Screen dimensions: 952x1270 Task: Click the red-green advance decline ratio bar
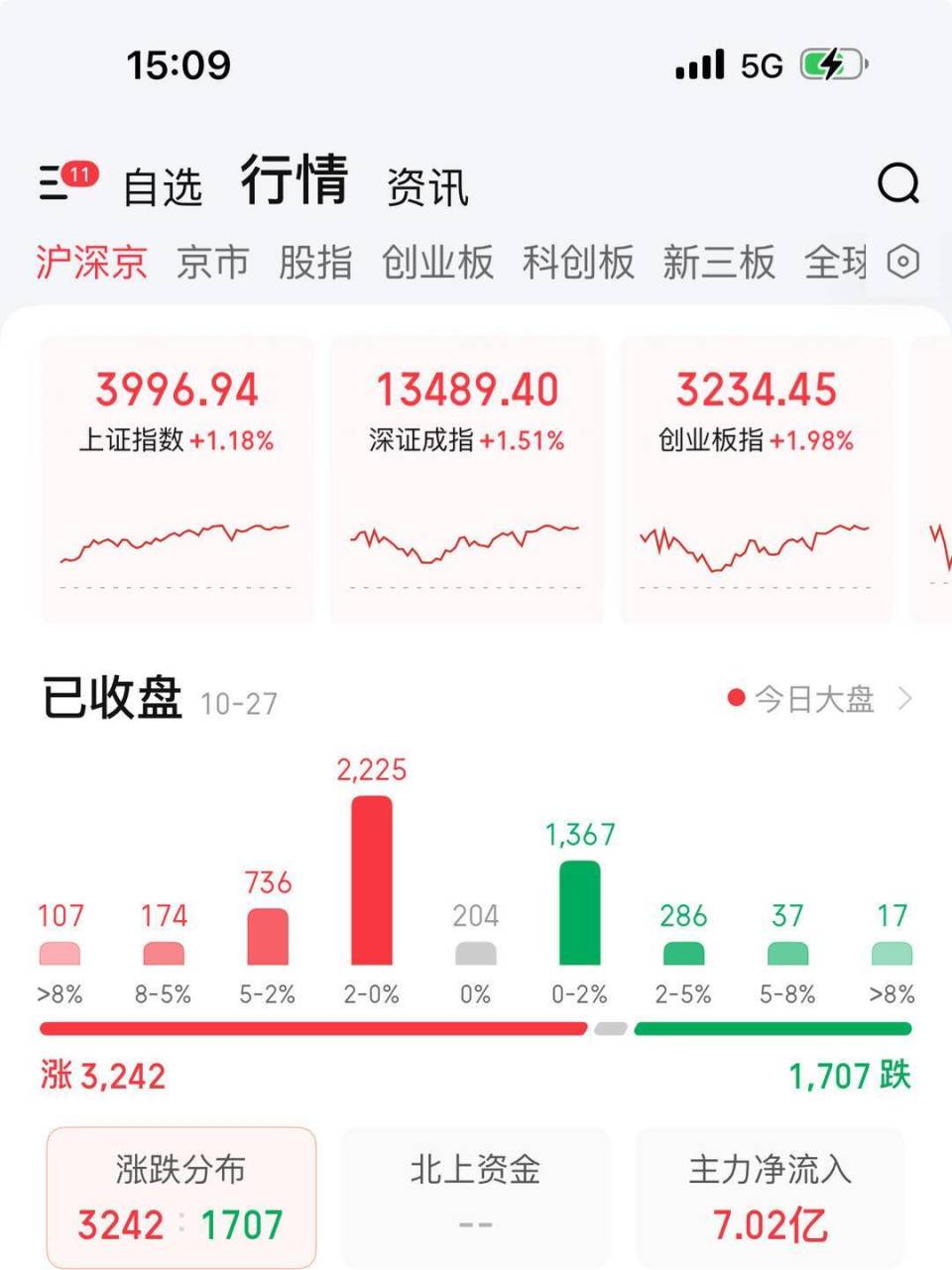click(x=476, y=1028)
